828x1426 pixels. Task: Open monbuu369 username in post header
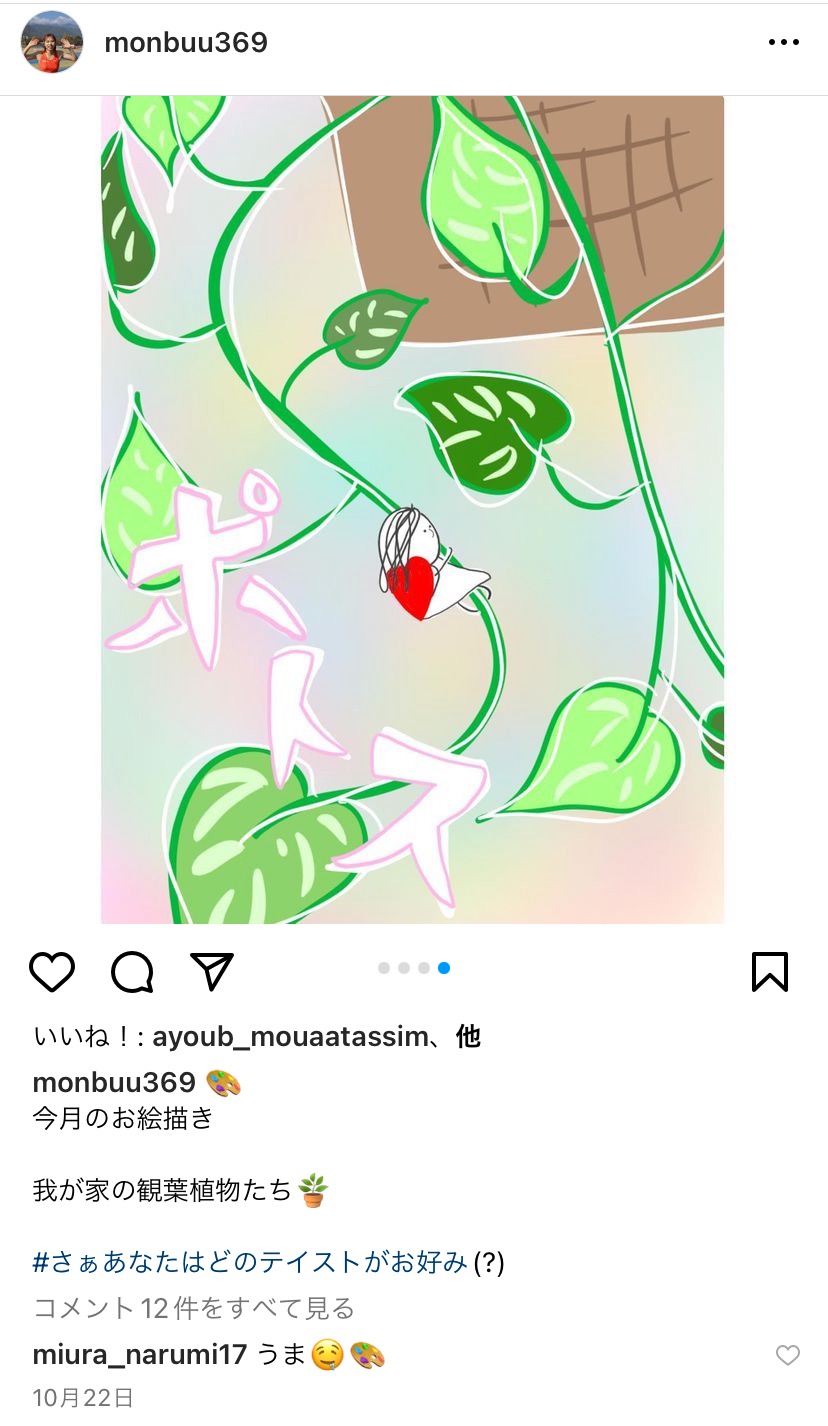click(x=186, y=43)
